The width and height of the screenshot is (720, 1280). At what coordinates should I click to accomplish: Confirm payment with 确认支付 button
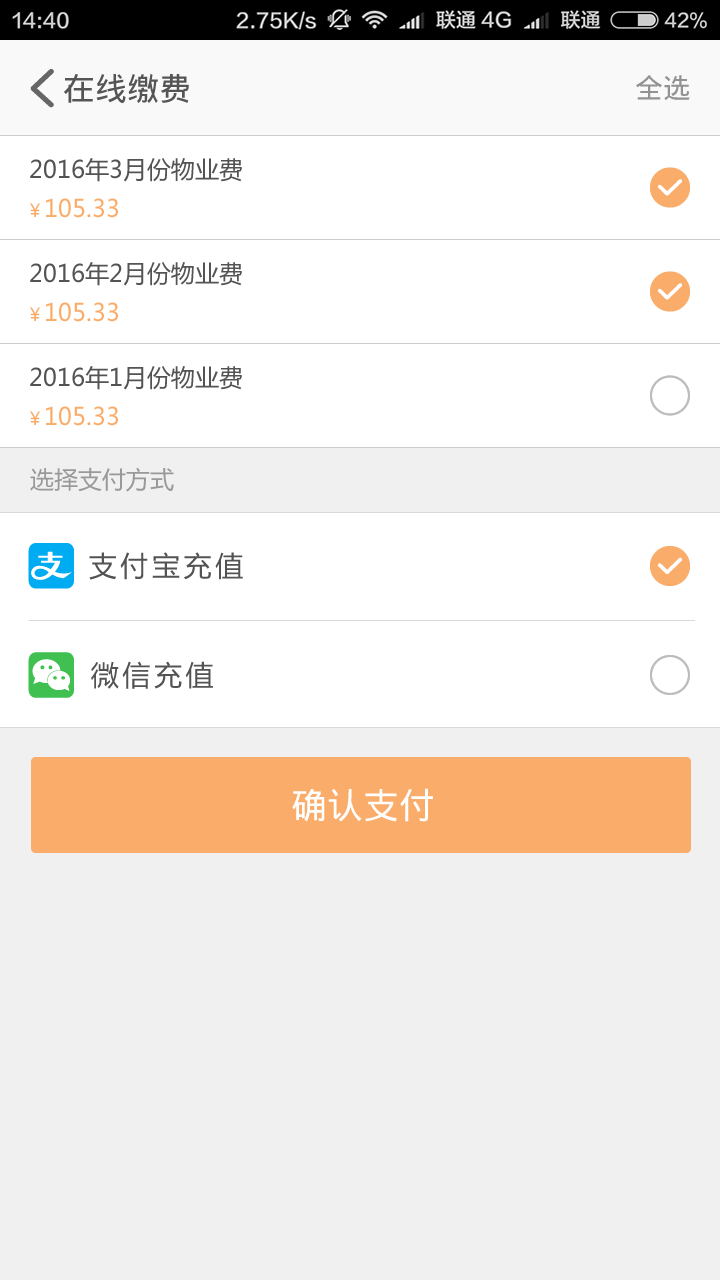[x=360, y=805]
